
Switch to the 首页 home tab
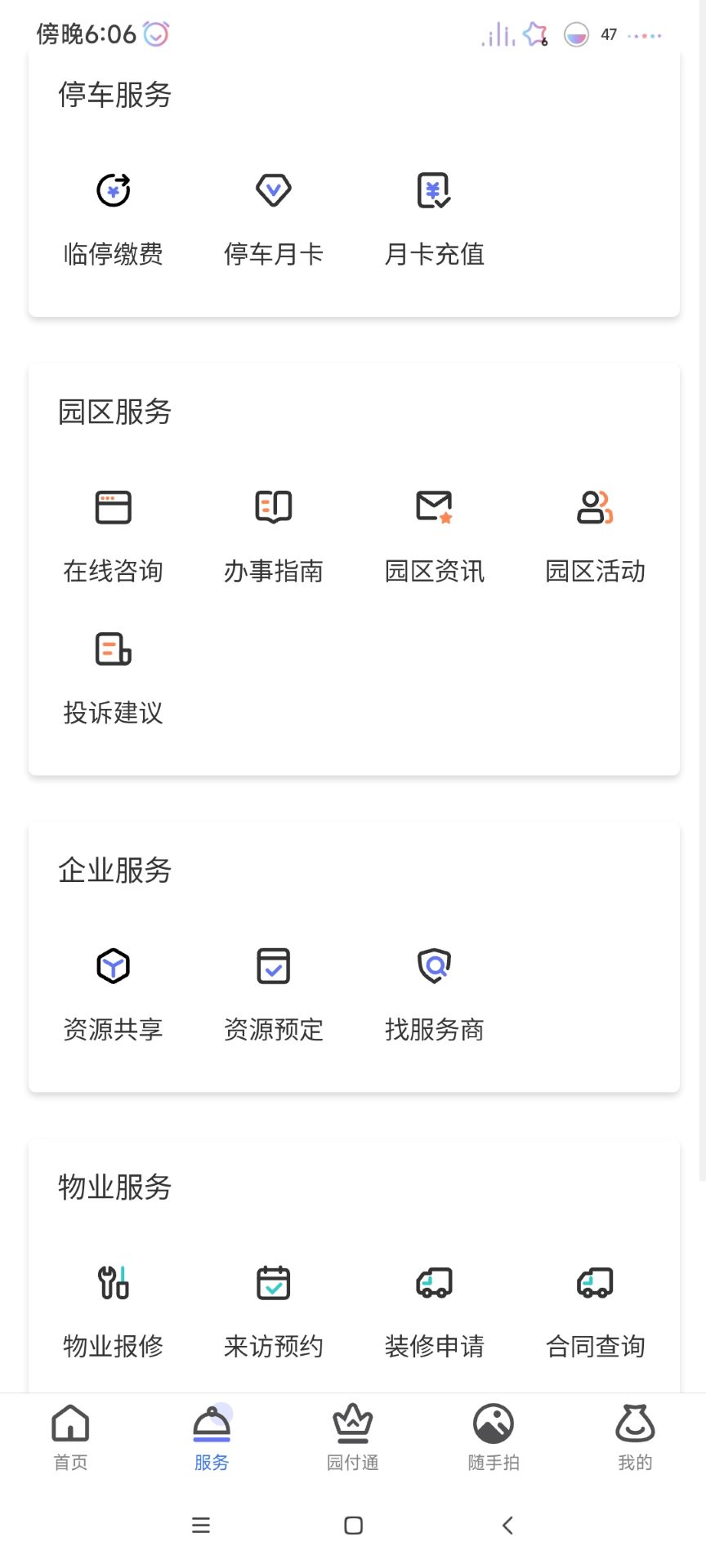[70, 1437]
